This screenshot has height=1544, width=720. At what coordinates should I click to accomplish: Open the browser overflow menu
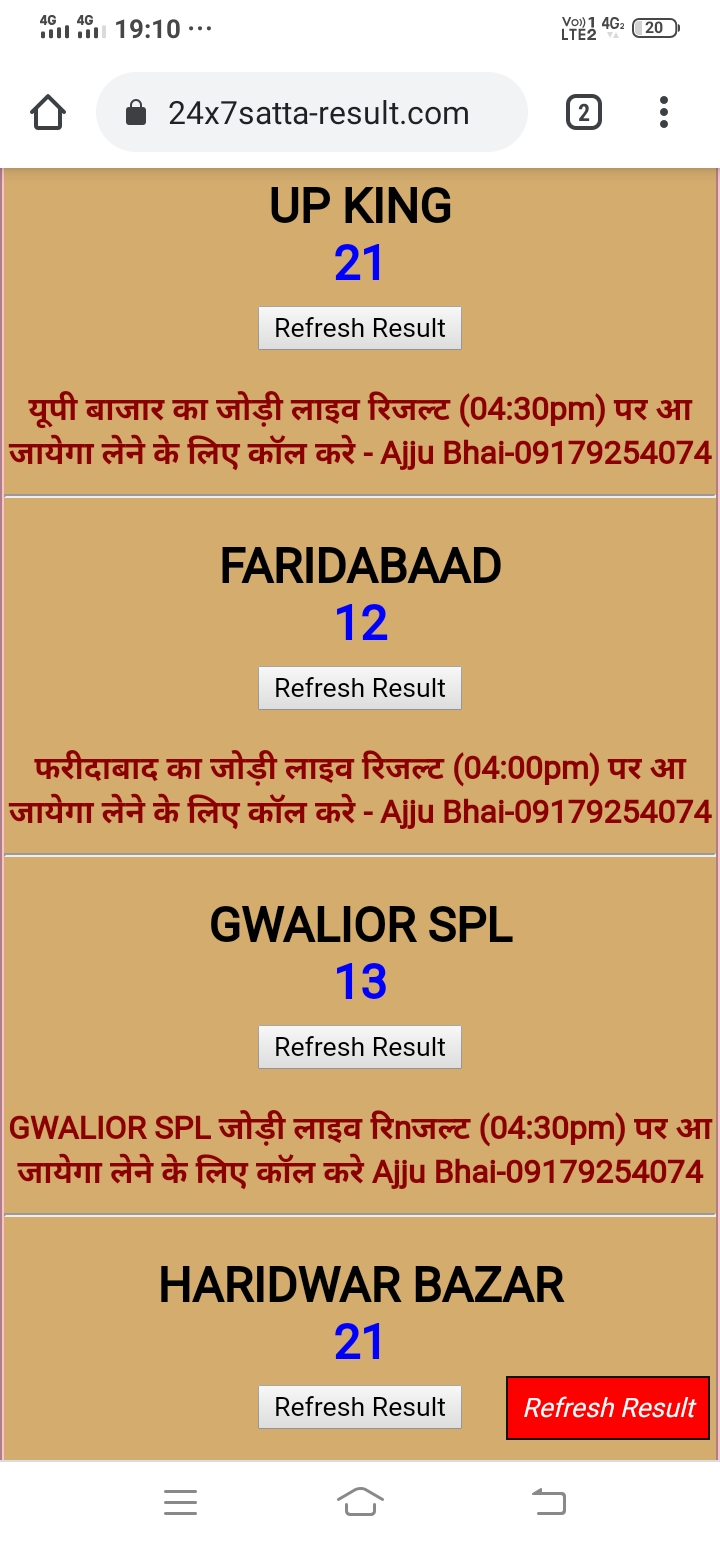[664, 113]
